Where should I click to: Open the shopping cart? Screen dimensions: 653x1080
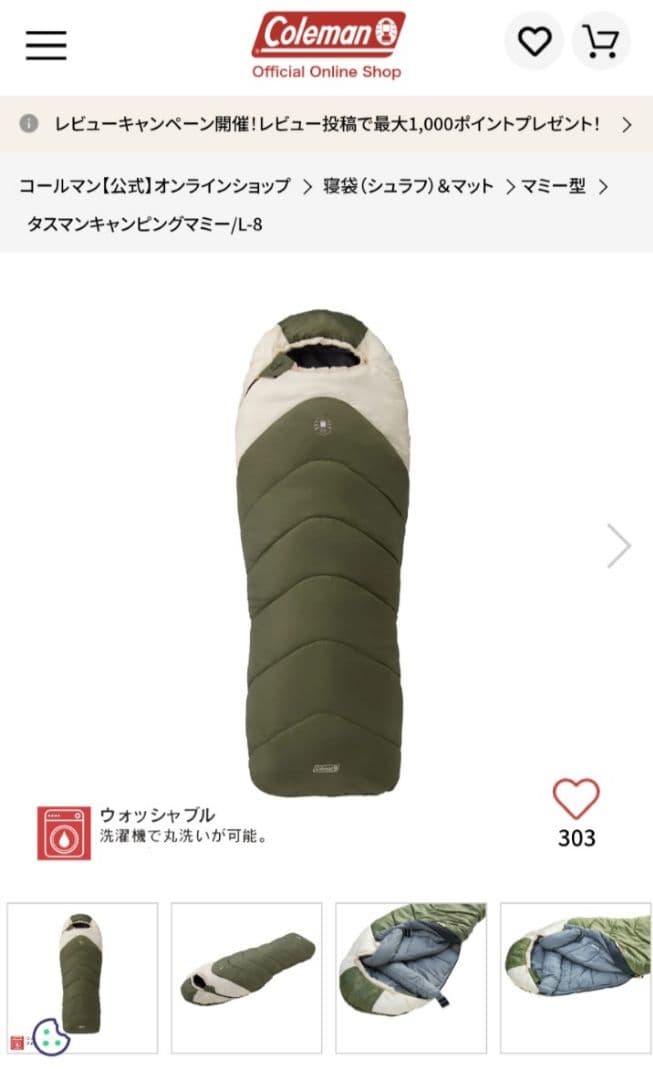tap(601, 41)
